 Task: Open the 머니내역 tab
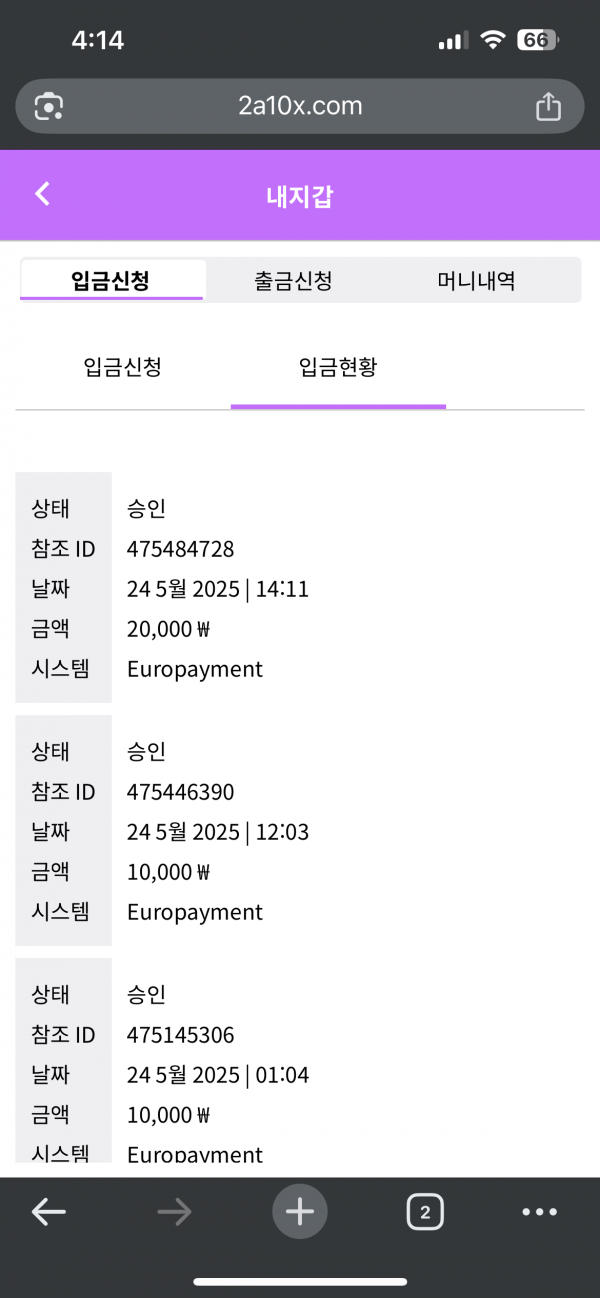(476, 281)
